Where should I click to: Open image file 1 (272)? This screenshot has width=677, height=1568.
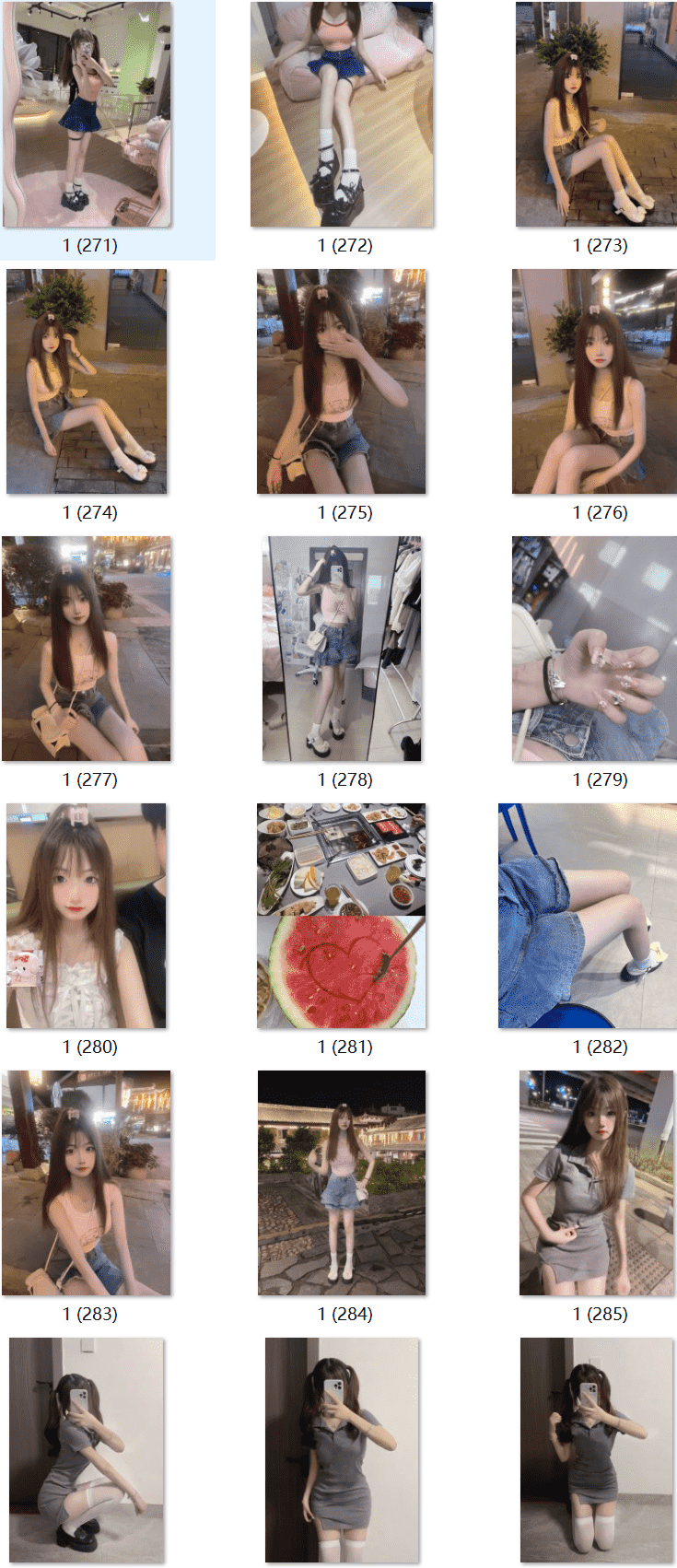342,115
